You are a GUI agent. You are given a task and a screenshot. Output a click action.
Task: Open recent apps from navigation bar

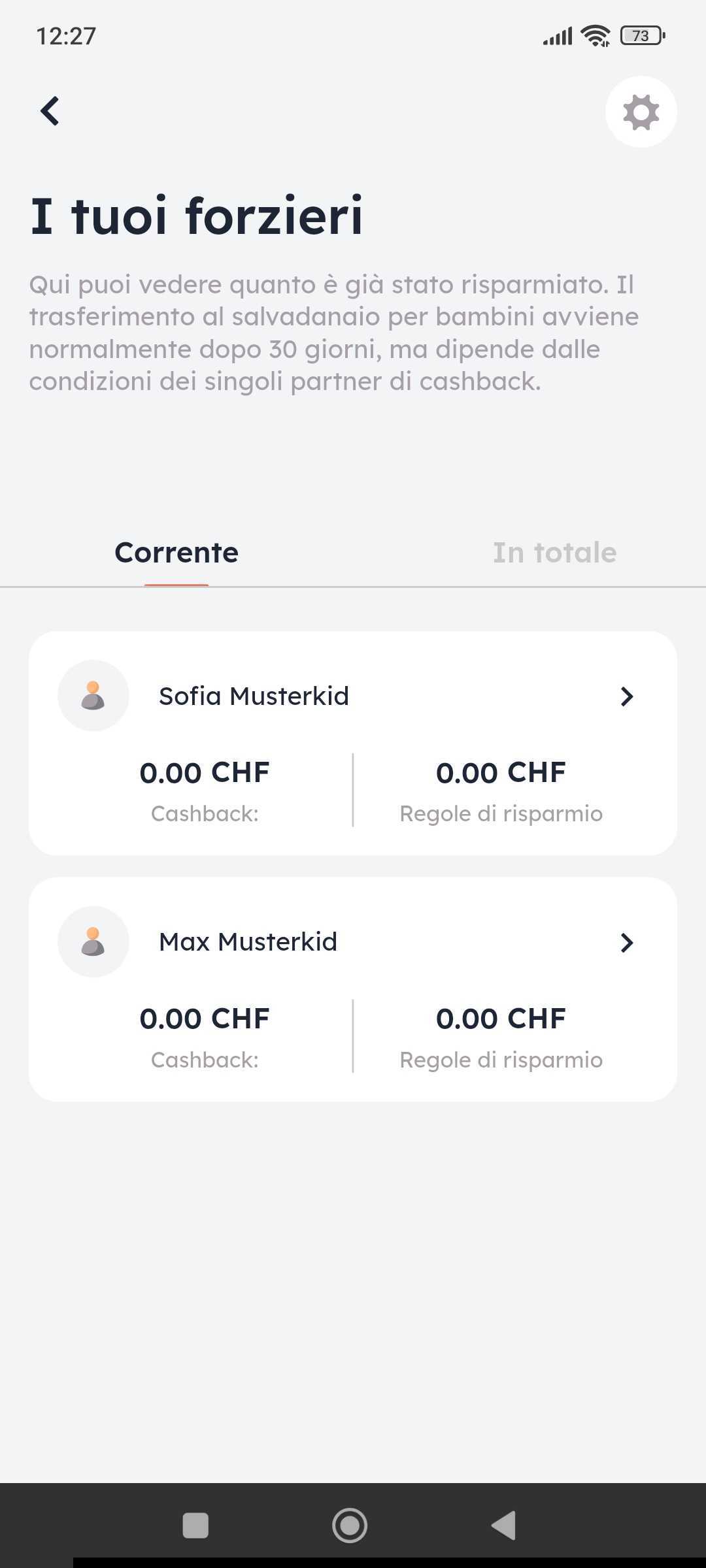click(x=195, y=1526)
